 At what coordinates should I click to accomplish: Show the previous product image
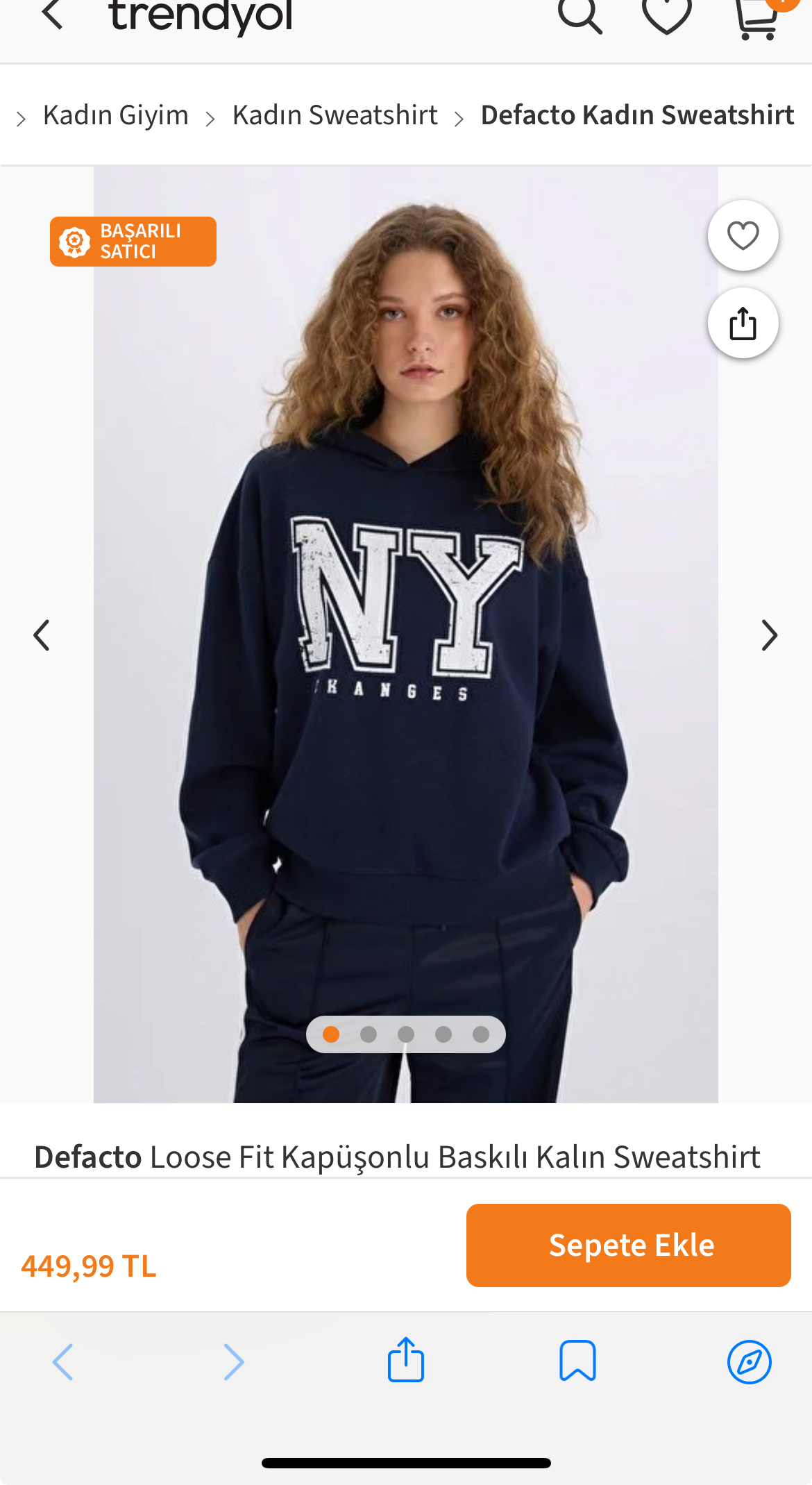pyautogui.click(x=42, y=635)
